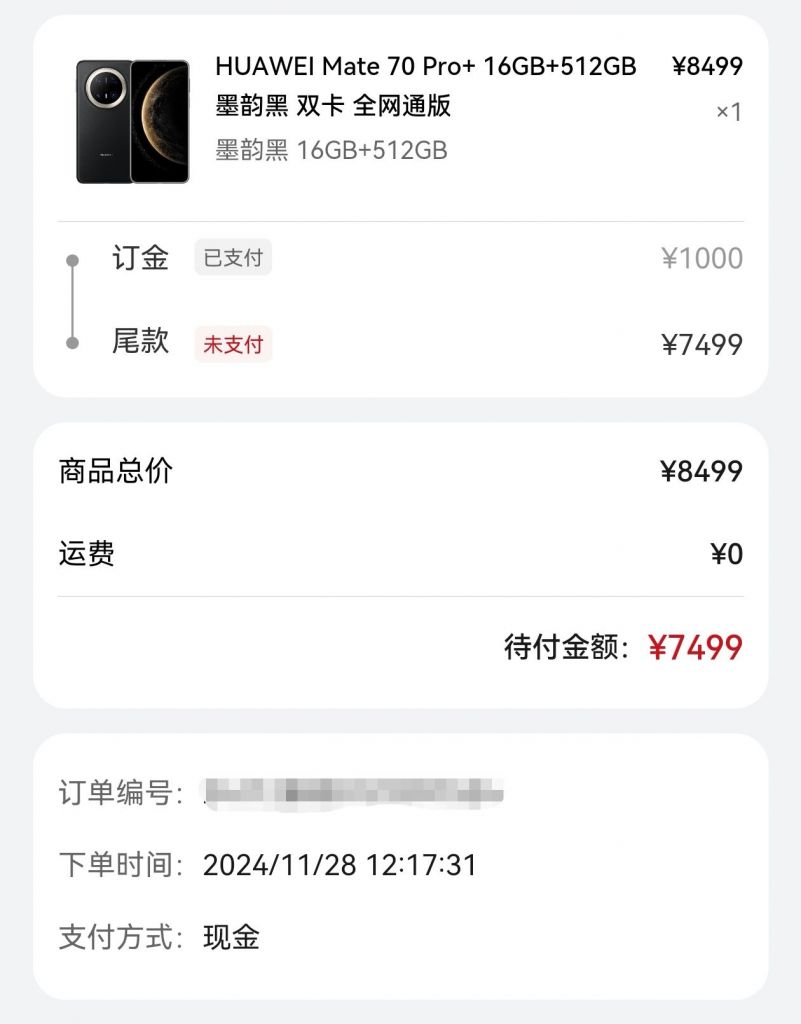Select the 订金 payment stage

click(141, 258)
